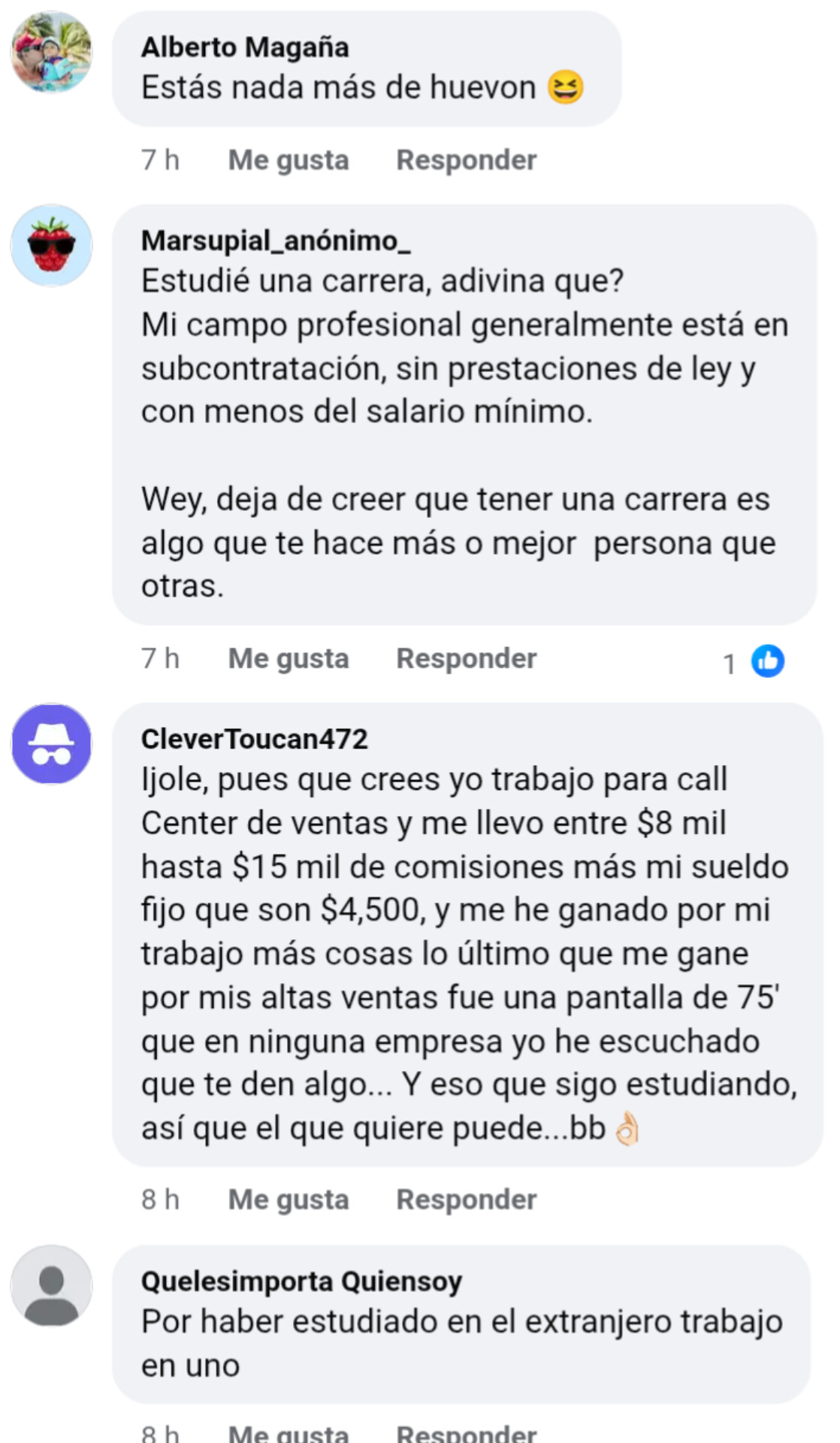Reply to Marsupial_anónimo_'s comment
Image resolution: width=840 pixels, height=1443 pixels.
(466, 658)
